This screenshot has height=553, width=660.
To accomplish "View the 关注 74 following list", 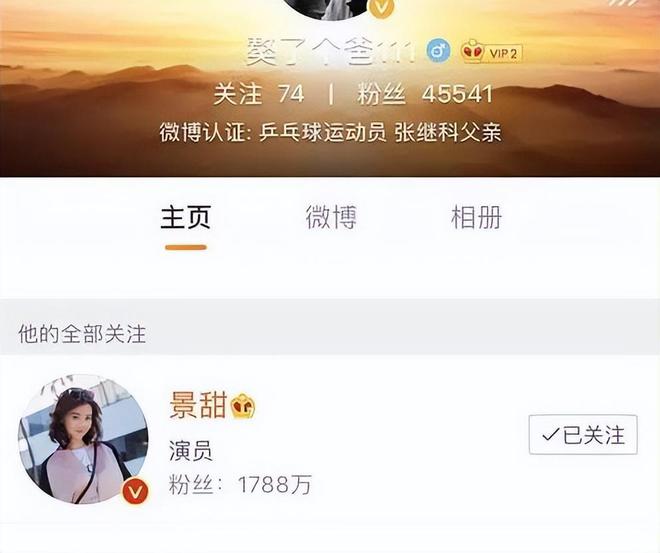I will tap(258, 94).
